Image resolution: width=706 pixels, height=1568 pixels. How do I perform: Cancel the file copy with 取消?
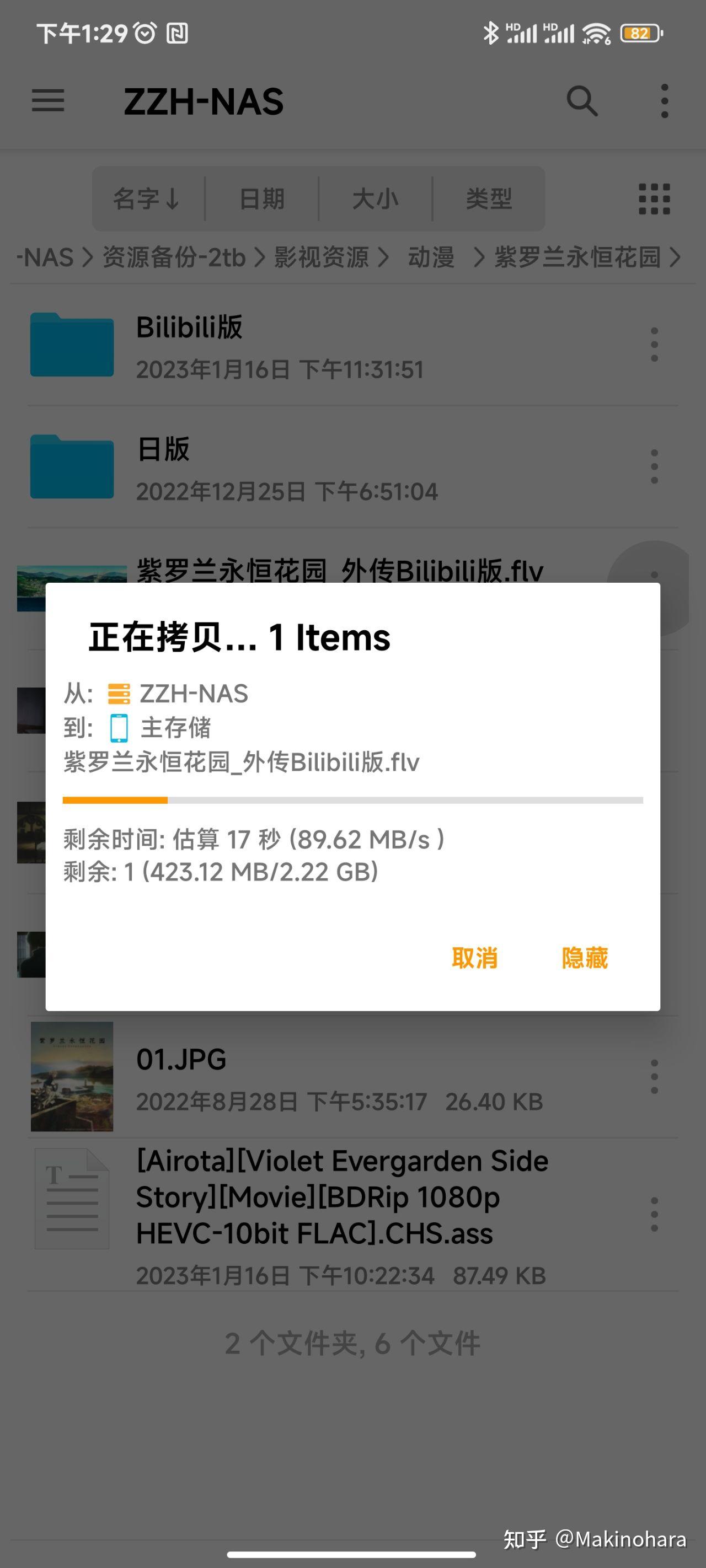474,958
